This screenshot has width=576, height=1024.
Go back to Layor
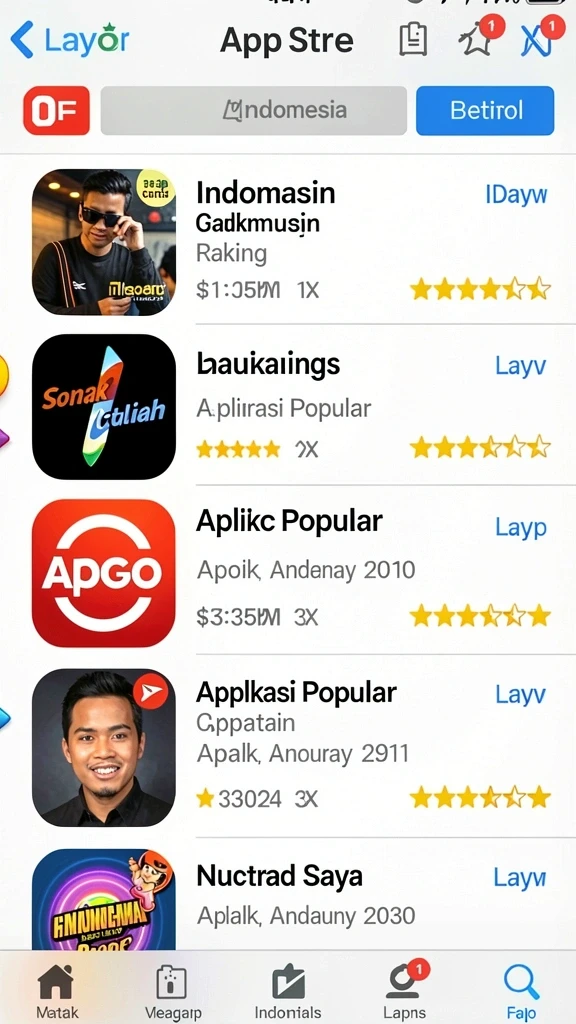click(70, 40)
